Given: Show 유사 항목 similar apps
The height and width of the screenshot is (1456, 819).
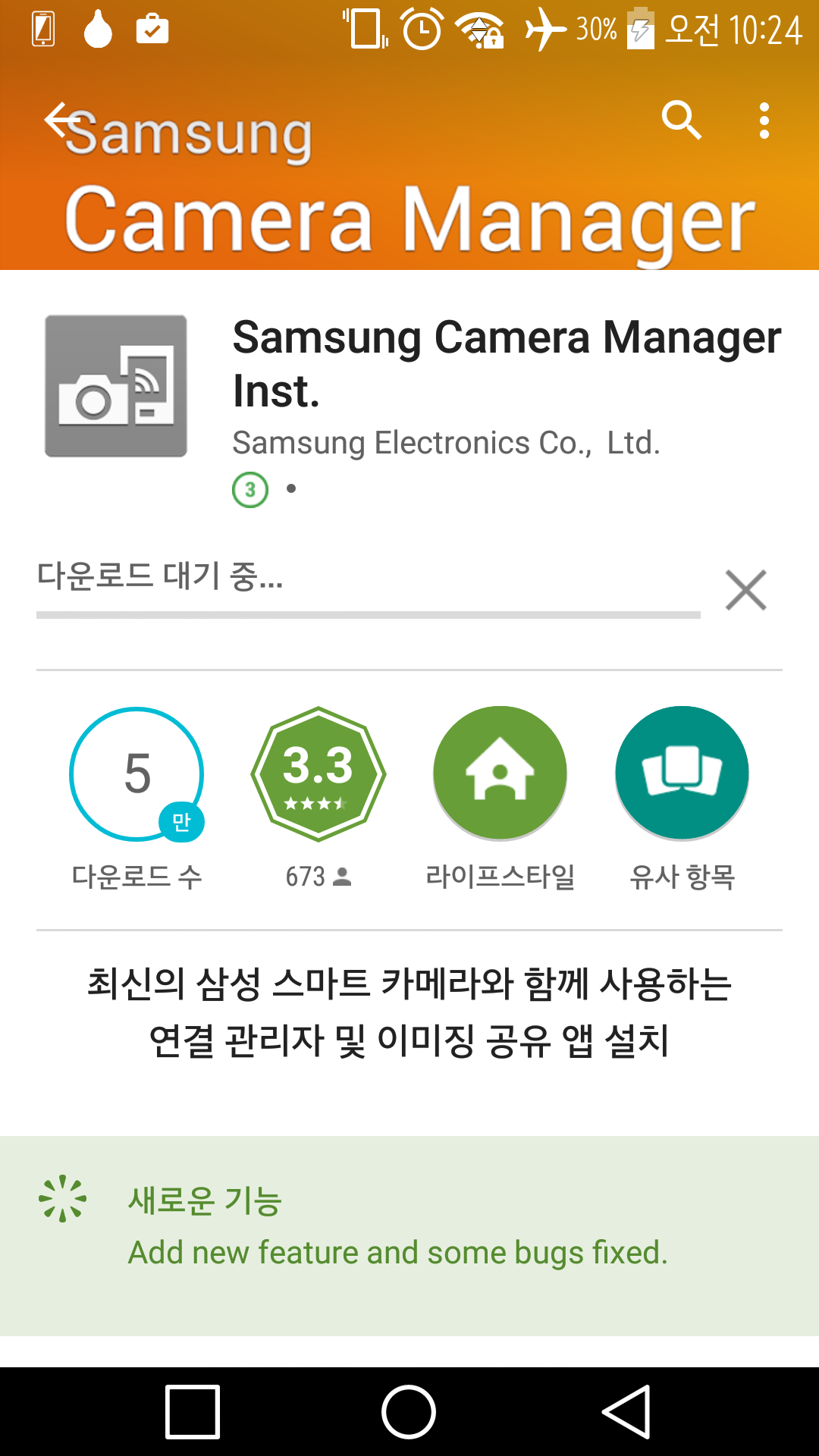Looking at the screenshot, I should [682, 773].
